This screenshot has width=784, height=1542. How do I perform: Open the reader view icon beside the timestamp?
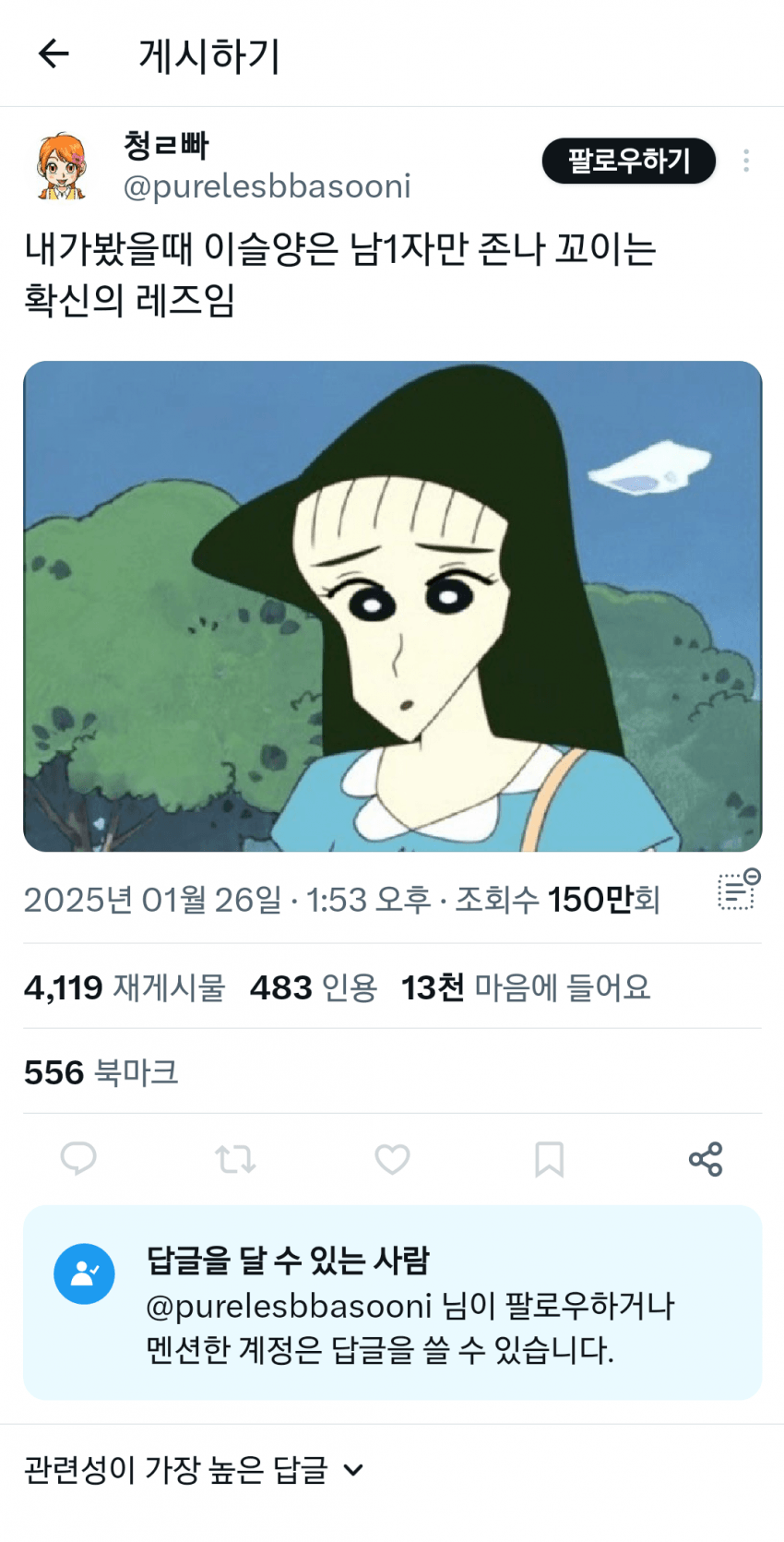coord(738,891)
